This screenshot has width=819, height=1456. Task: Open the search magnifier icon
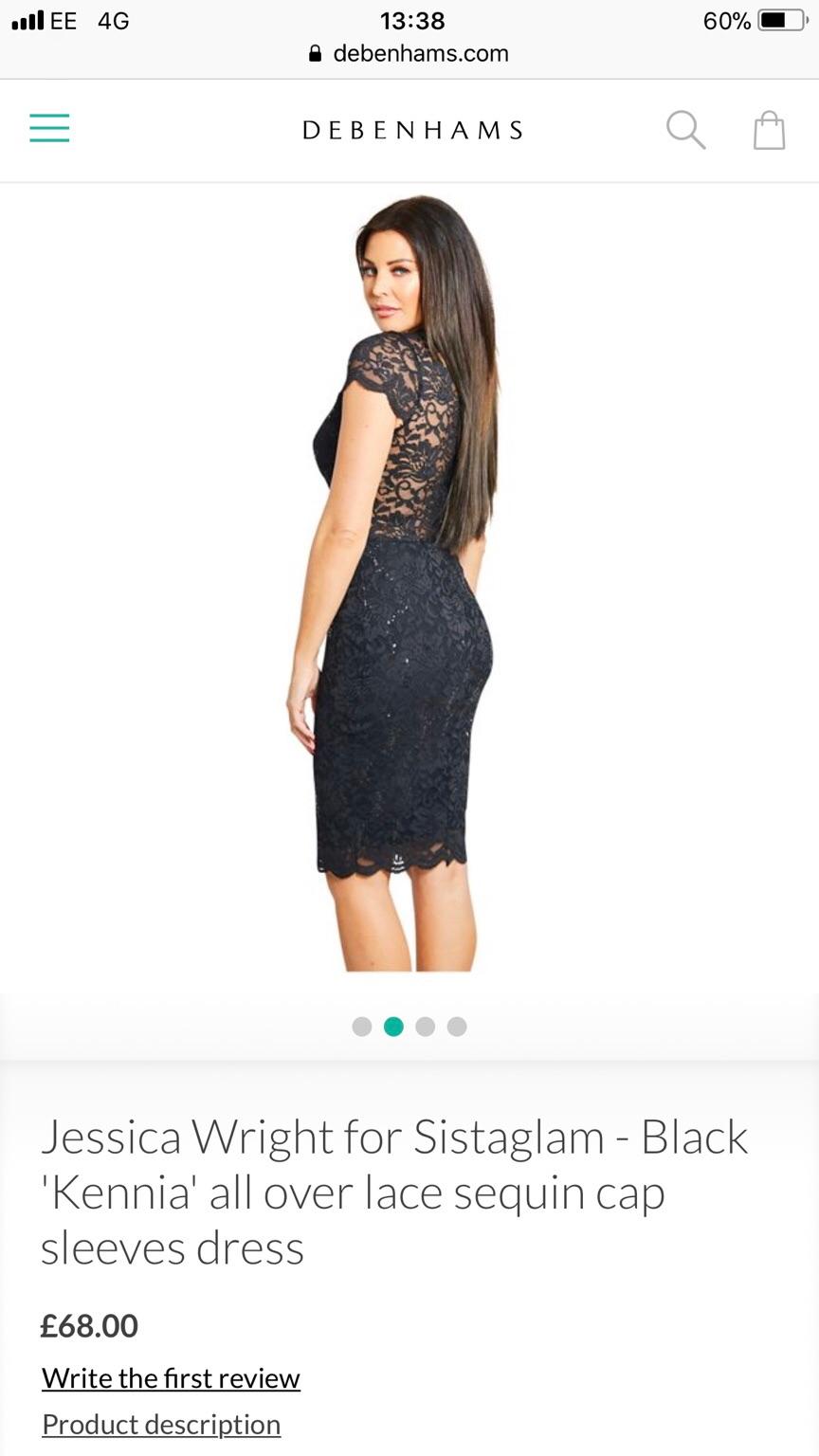point(684,130)
